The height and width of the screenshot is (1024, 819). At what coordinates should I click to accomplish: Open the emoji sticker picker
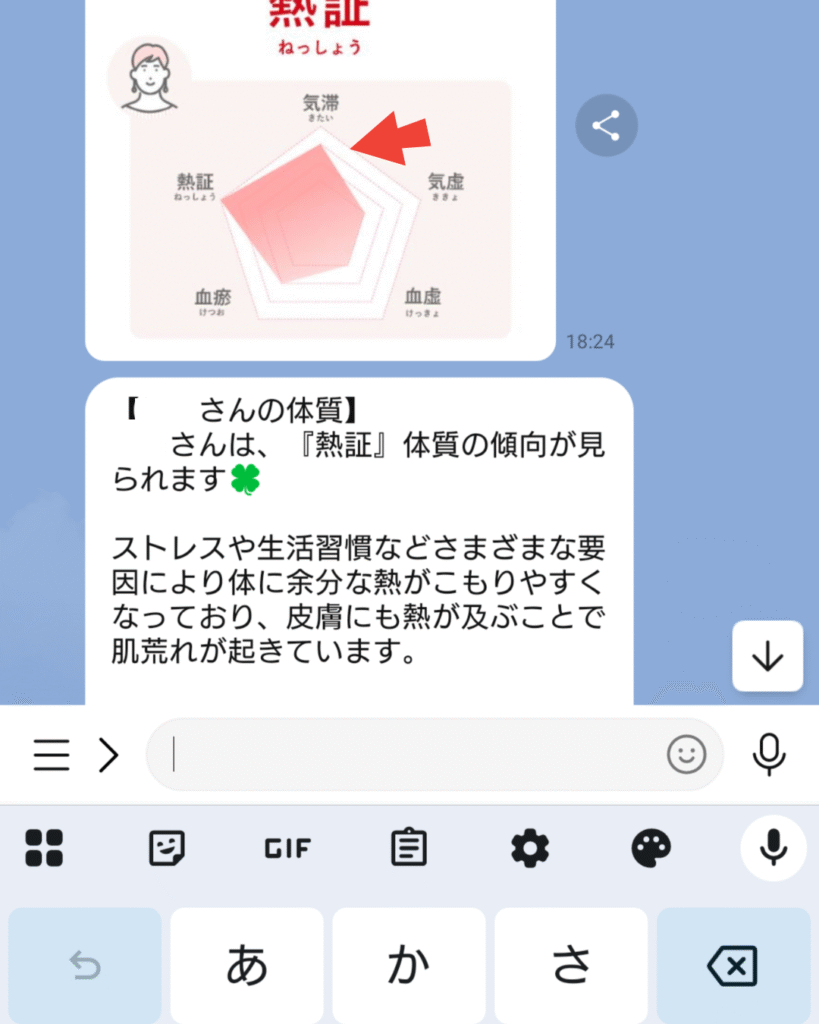686,755
